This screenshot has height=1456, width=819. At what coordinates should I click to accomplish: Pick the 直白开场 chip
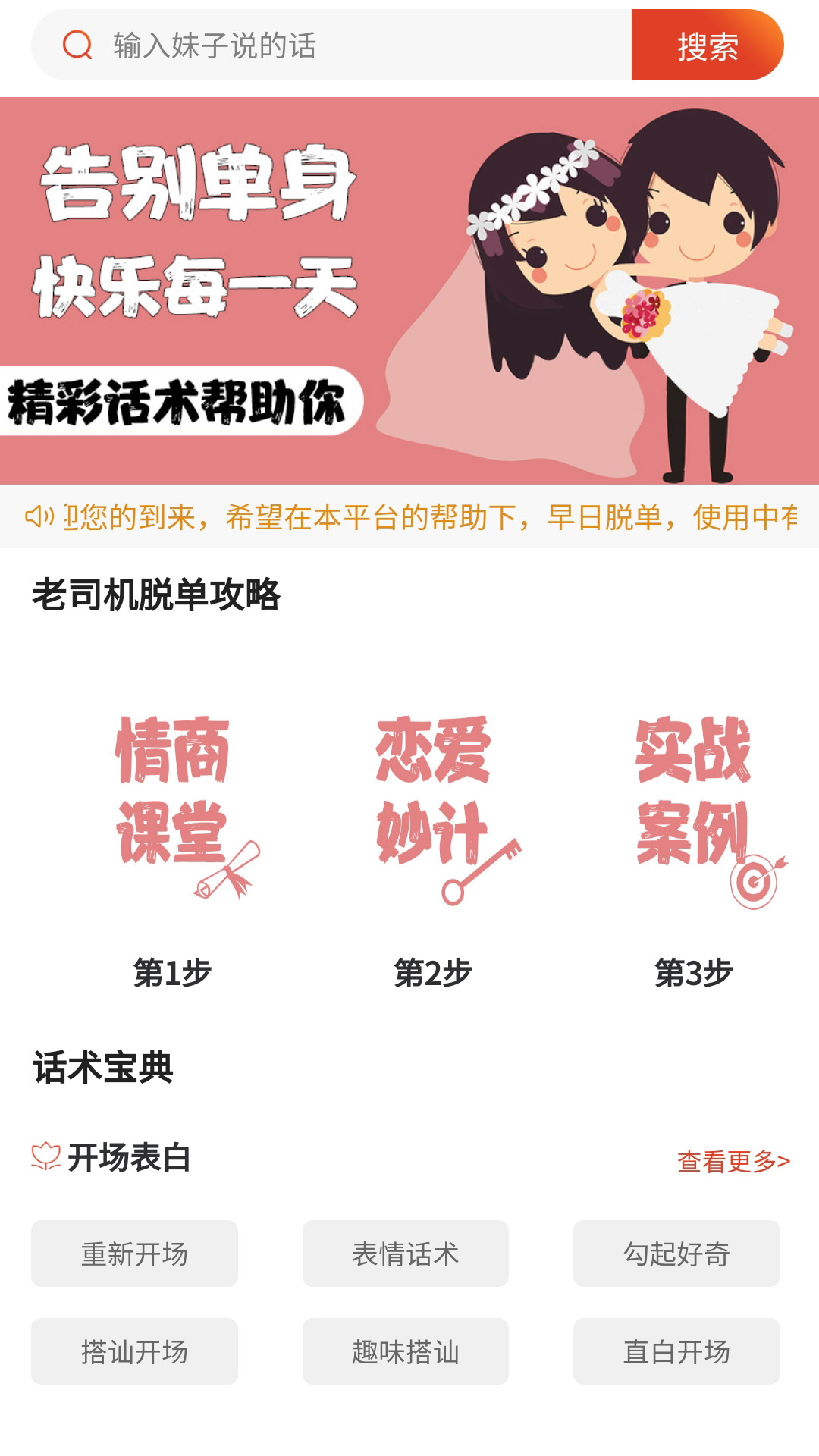676,1351
